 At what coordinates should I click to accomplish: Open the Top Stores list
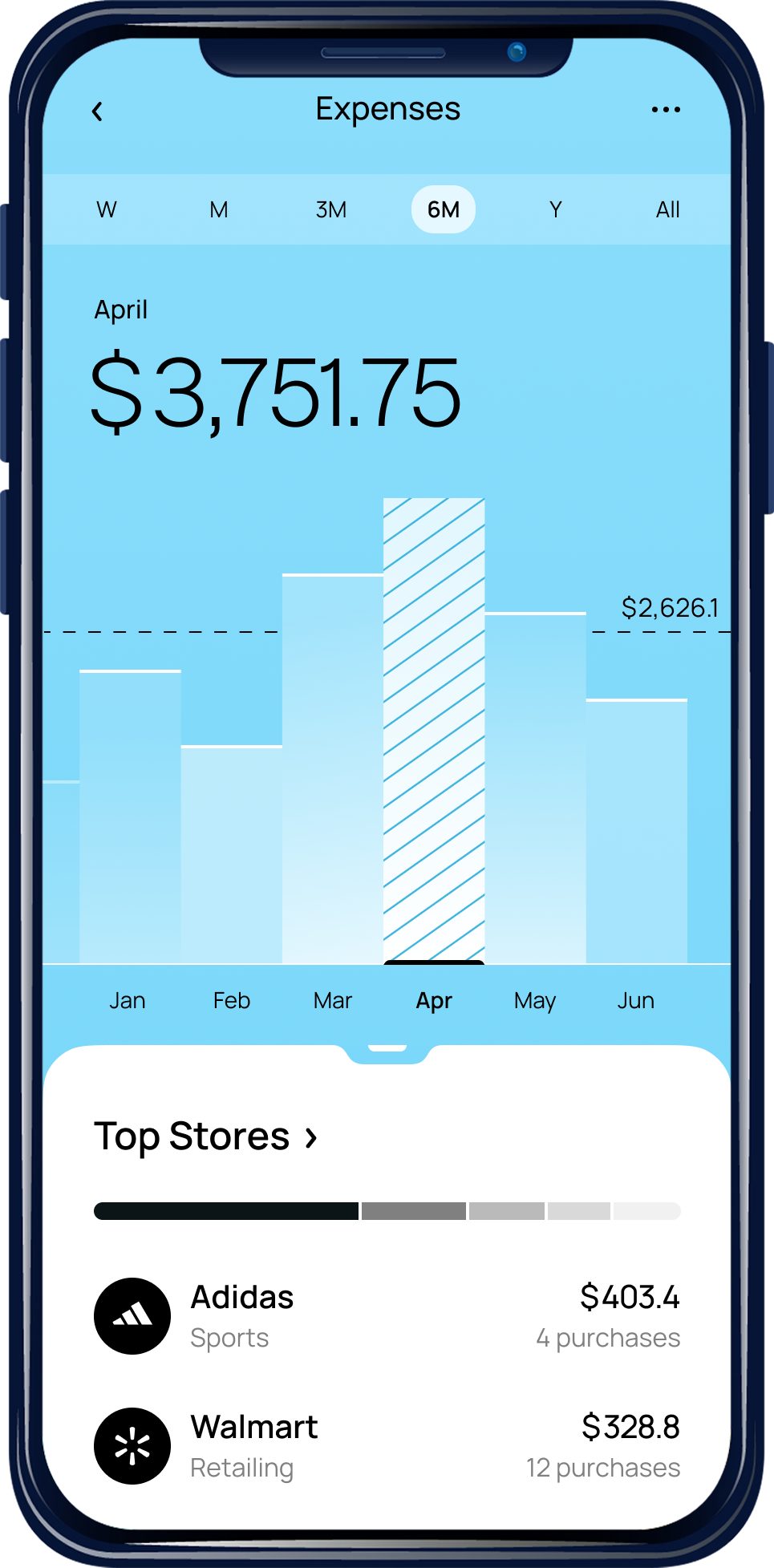206,1136
